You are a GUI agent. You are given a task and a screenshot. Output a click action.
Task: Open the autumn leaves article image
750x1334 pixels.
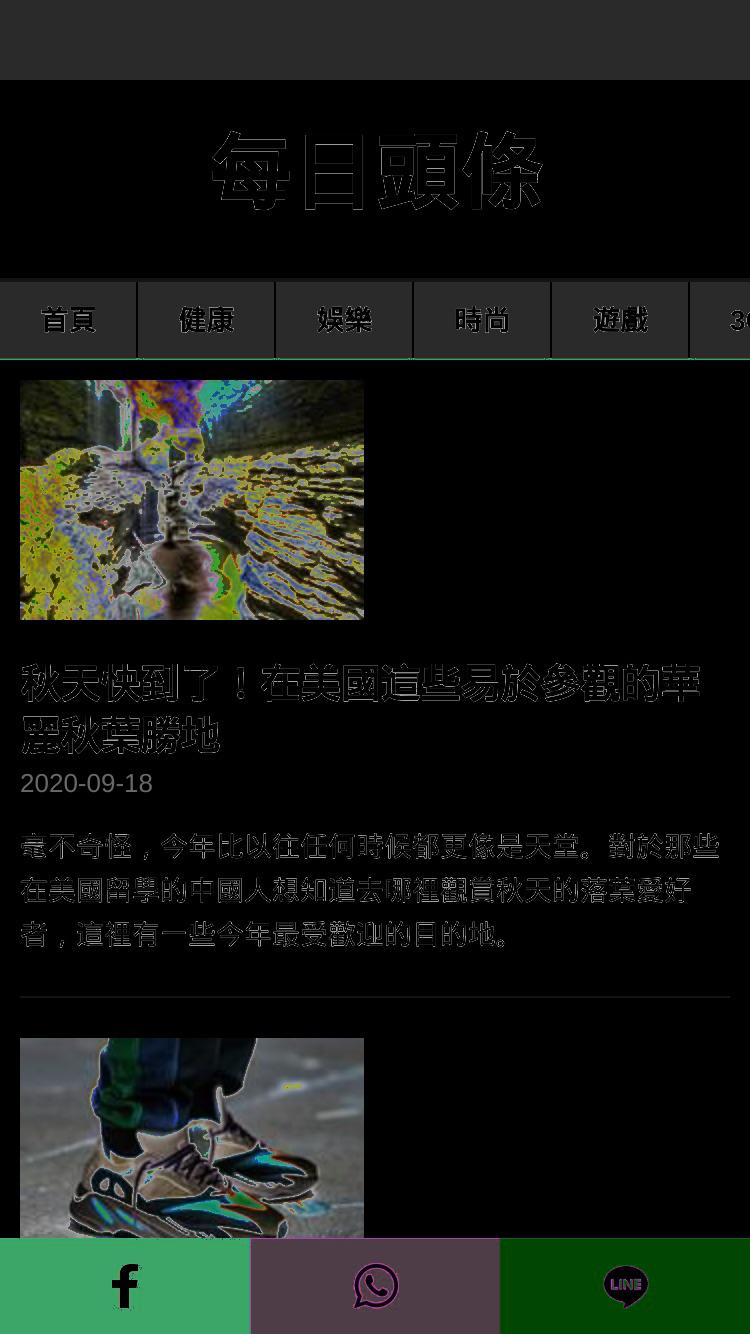point(192,500)
